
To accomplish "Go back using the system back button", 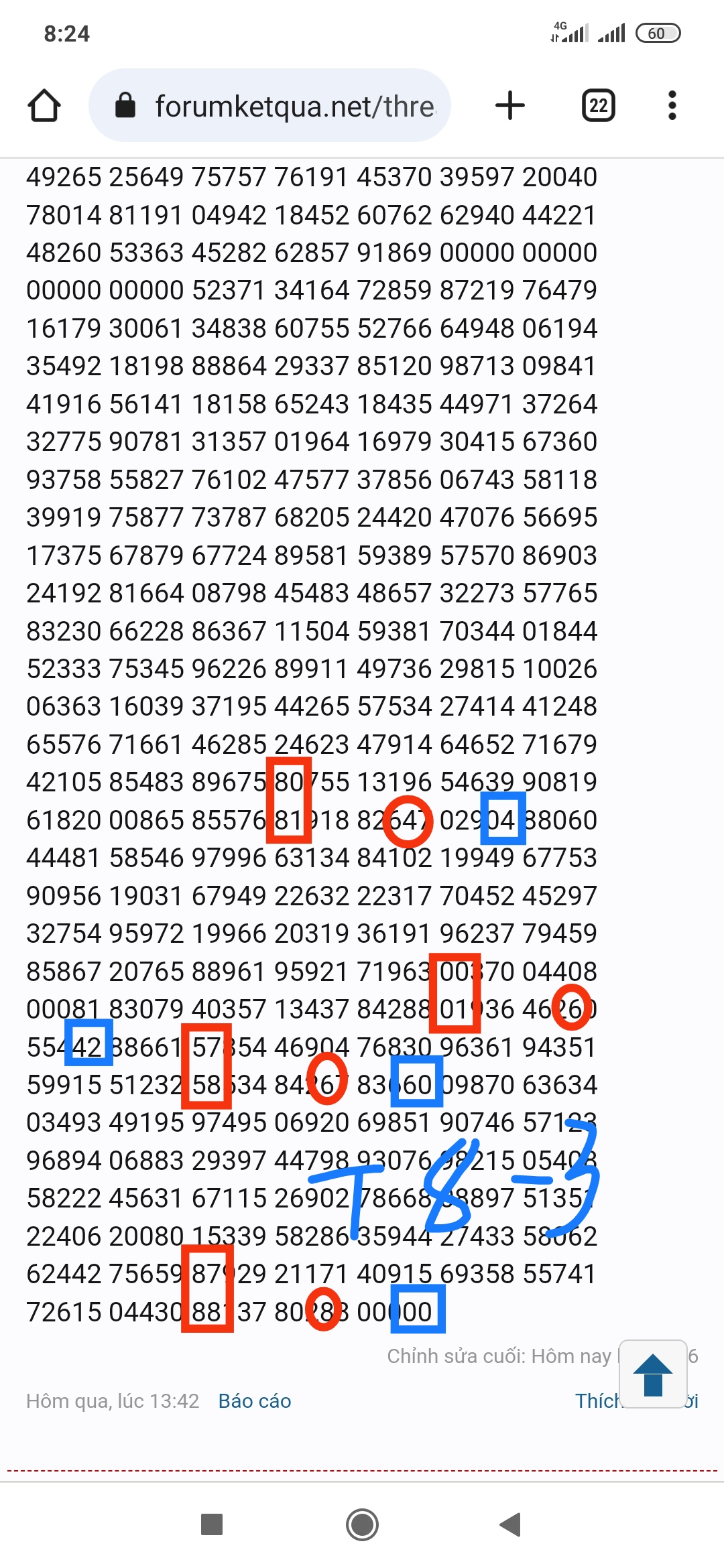I will point(510,1524).
